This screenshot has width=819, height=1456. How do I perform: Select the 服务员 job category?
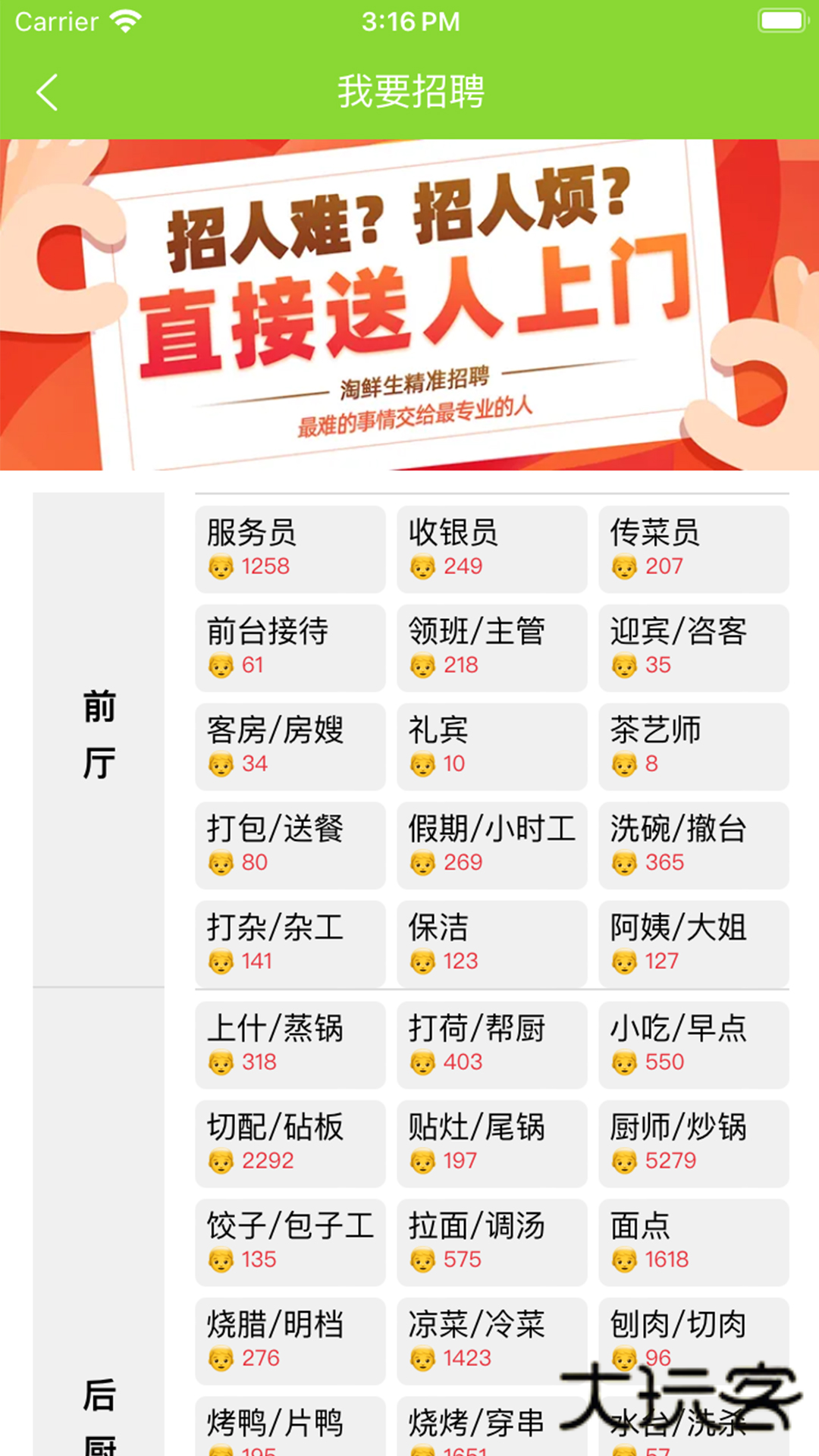coord(289,549)
